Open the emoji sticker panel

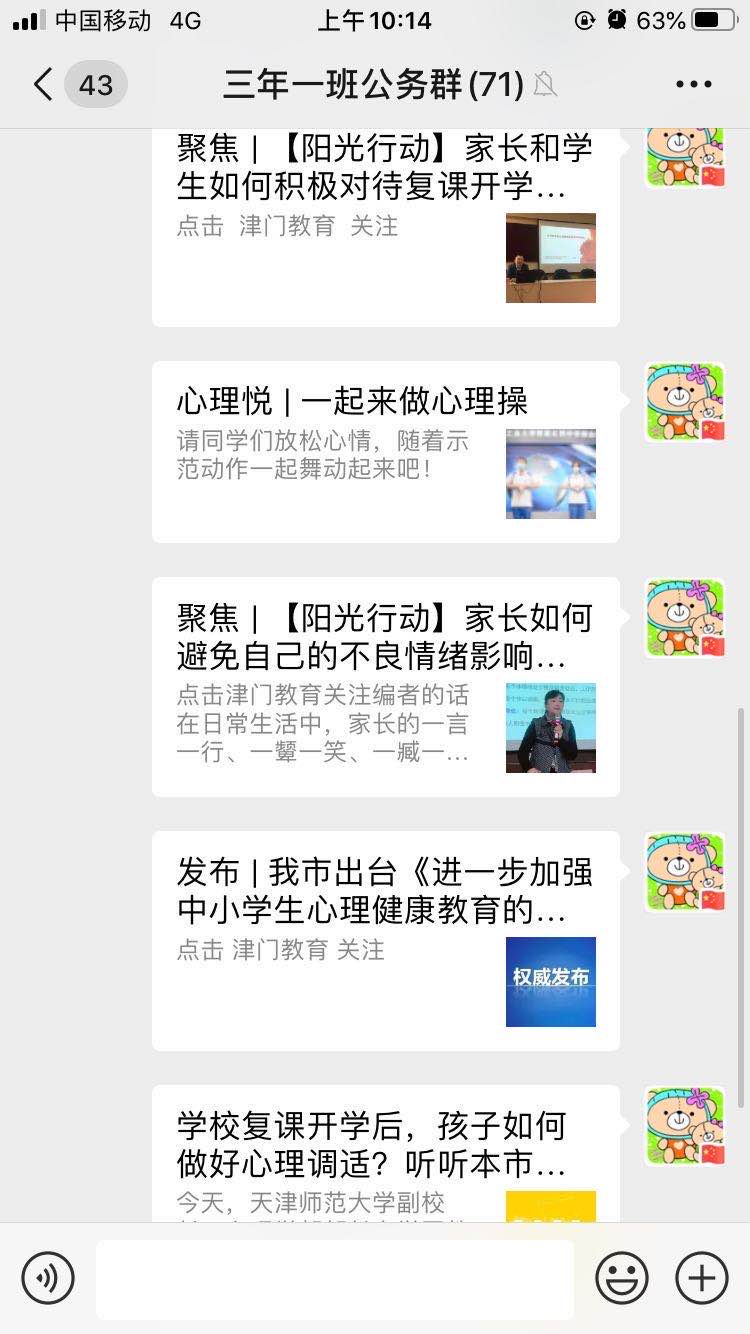click(x=621, y=1278)
